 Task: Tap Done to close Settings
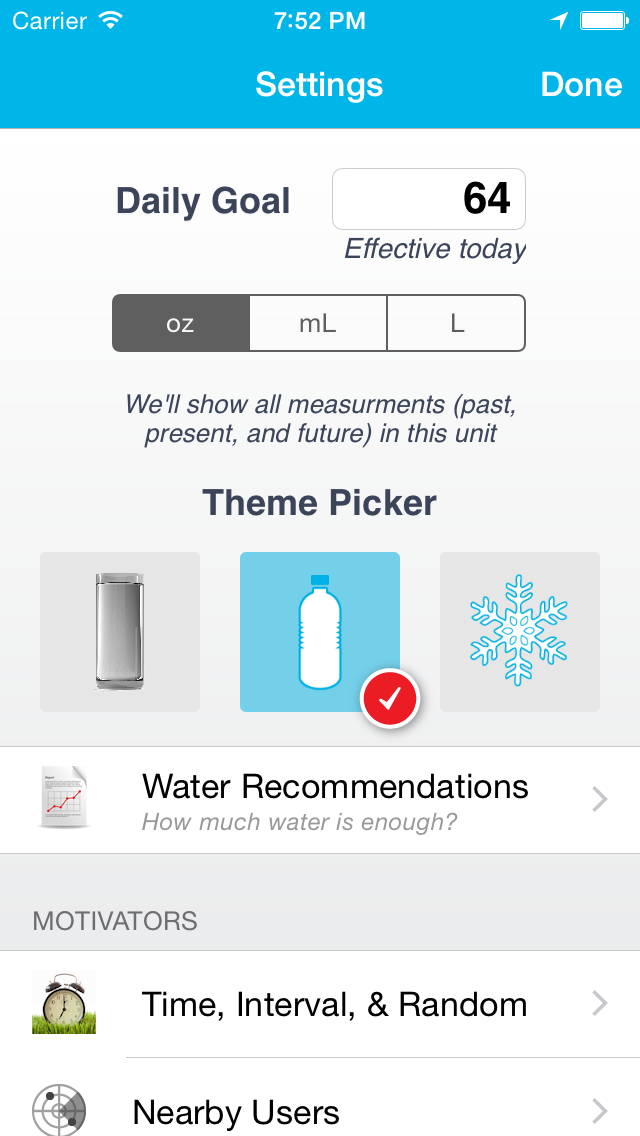pyautogui.click(x=581, y=85)
